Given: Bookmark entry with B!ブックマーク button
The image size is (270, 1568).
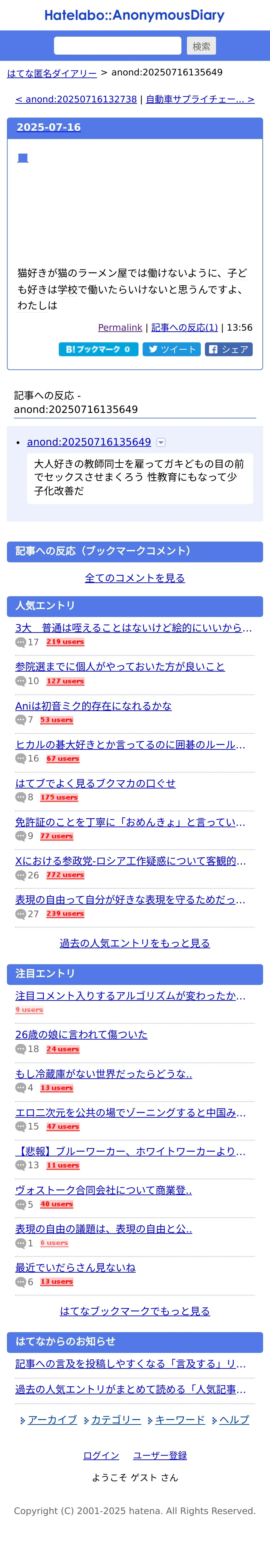Looking at the screenshot, I should [x=98, y=349].
